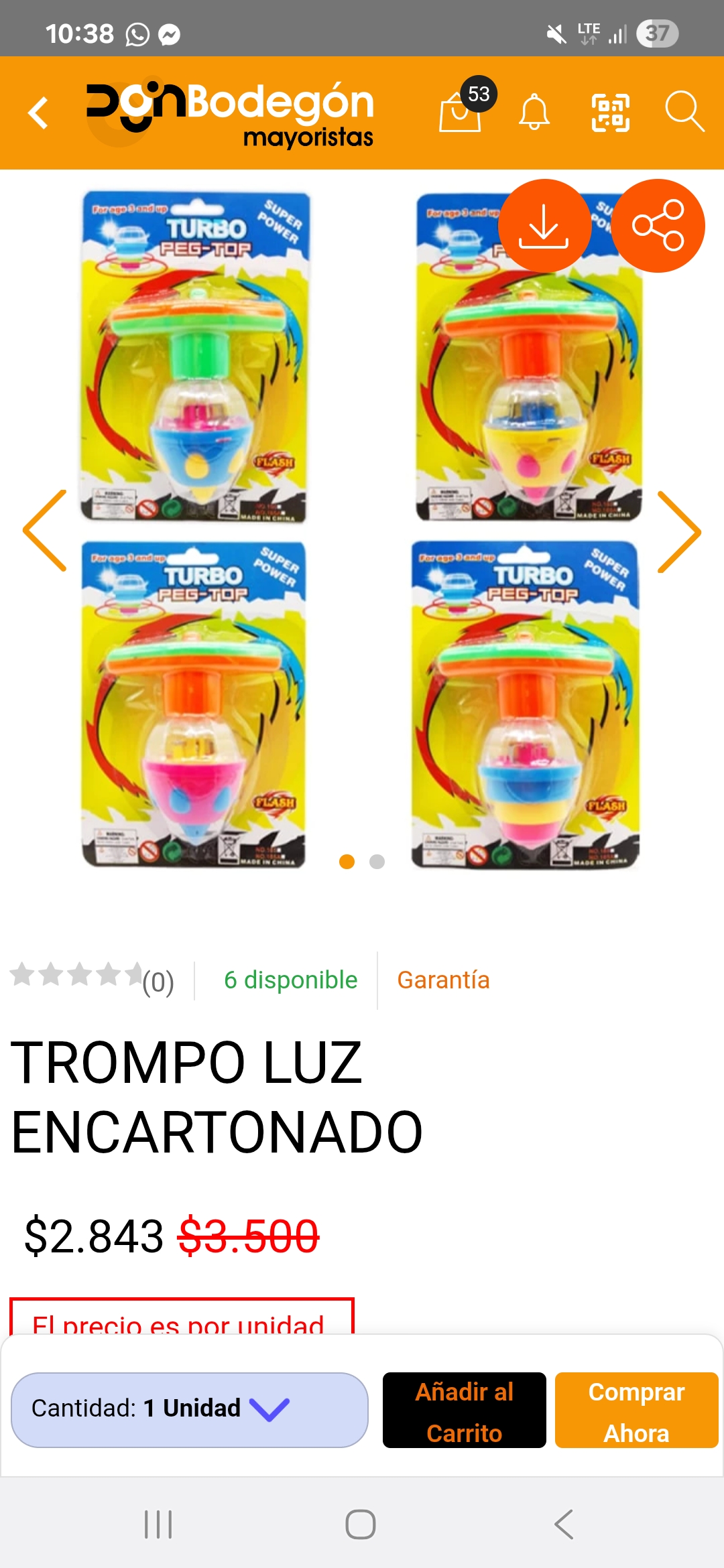Open the system recent apps
This screenshot has height=1568, width=724.
tap(159, 1524)
